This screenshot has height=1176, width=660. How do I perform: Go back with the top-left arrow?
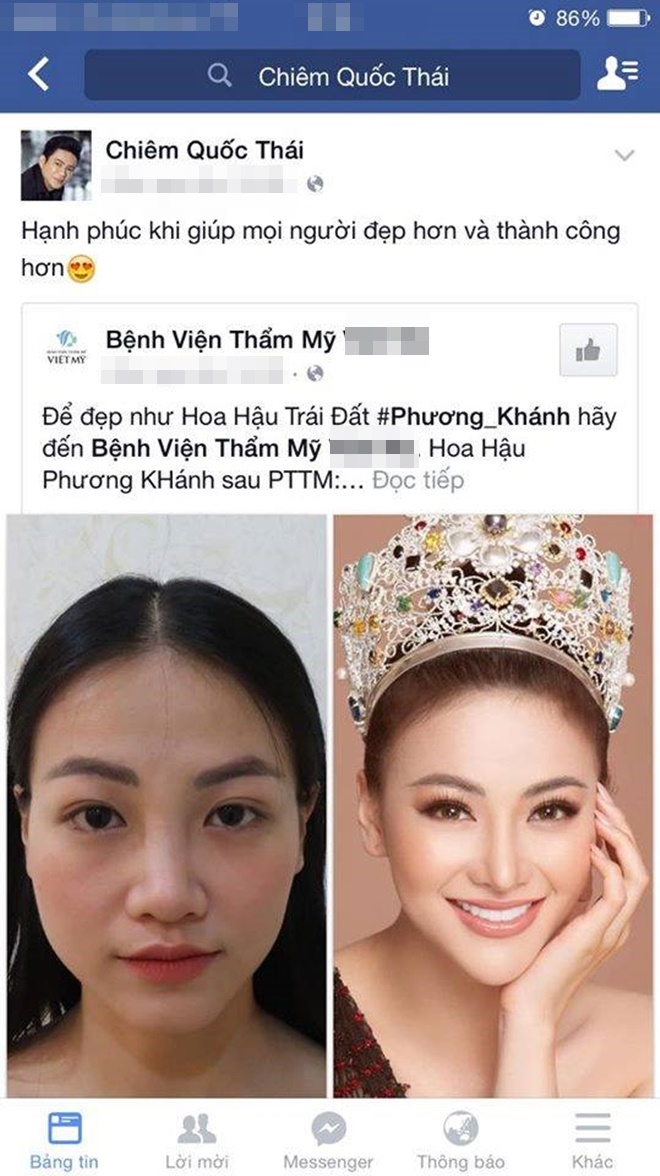38,75
